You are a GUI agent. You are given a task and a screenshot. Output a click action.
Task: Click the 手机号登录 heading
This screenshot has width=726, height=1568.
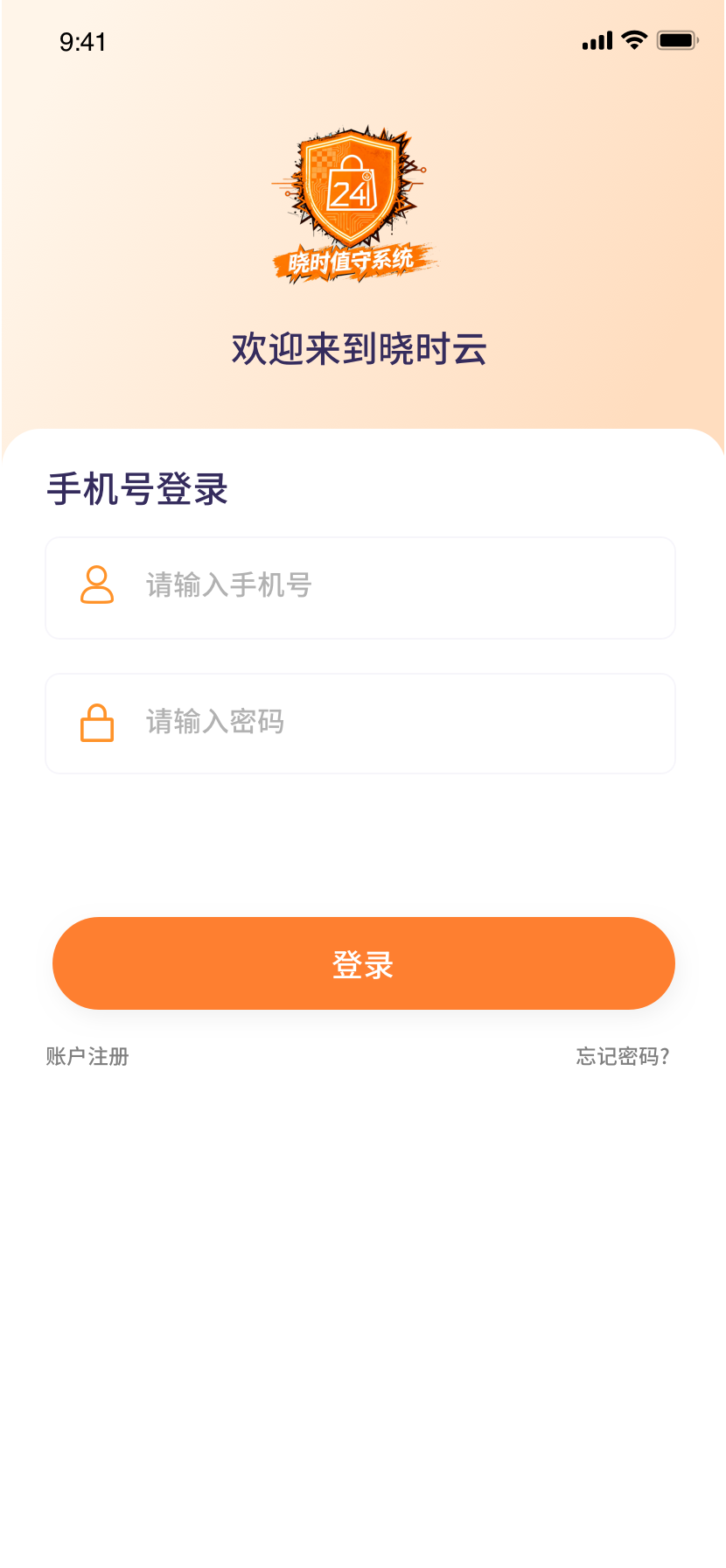[137, 489]
